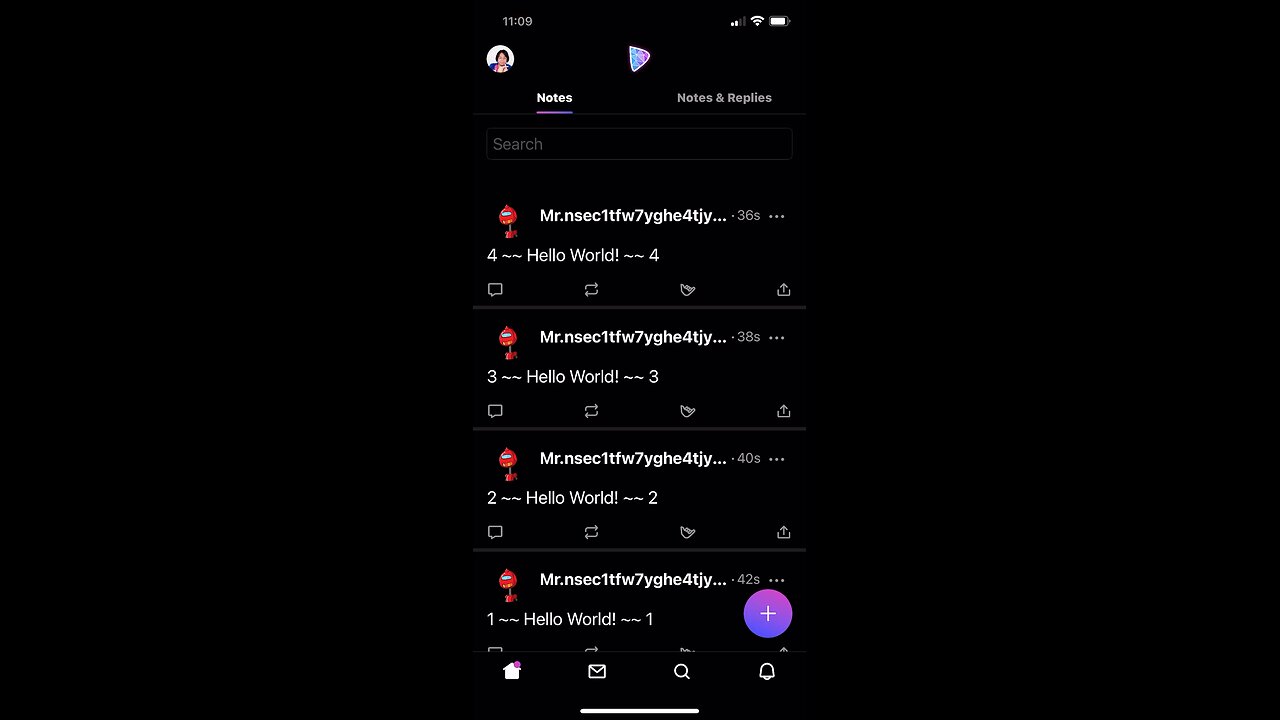Reply to the "3 ~~ Hello World!" note
1280x720 pixels.
tap(495, 411)
